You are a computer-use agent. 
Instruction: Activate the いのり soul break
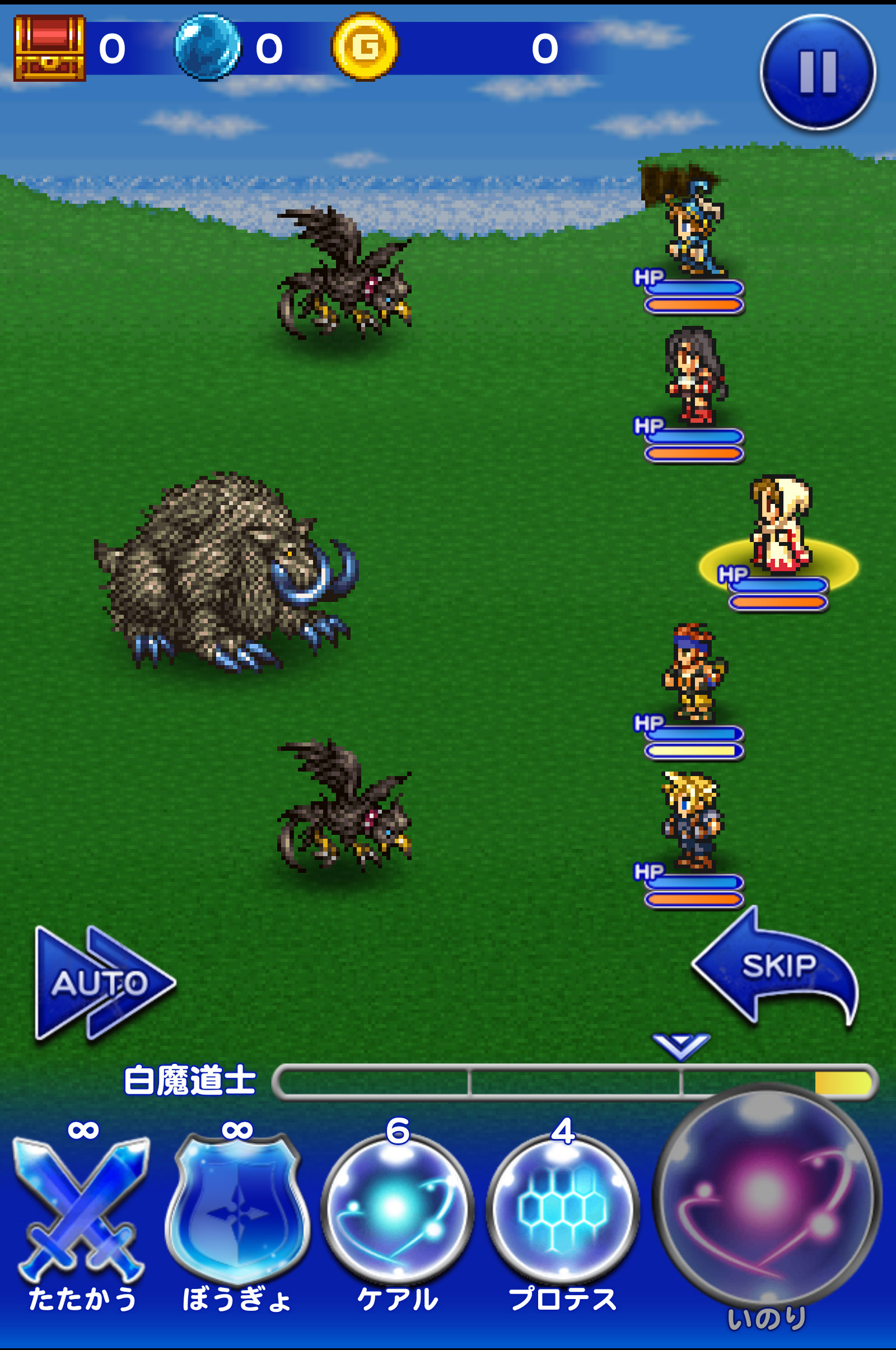767,1197
